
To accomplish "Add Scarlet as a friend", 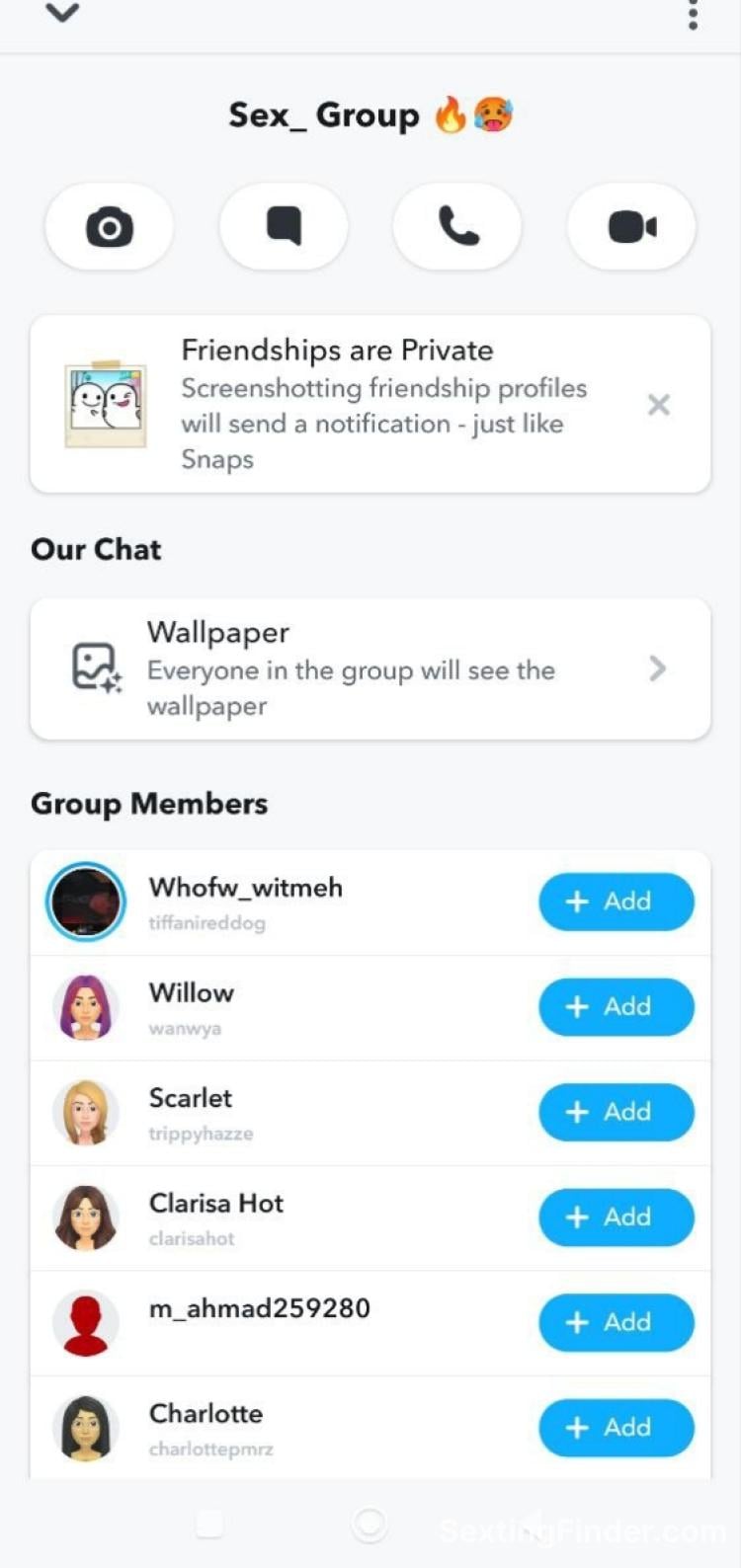I will (616, 1112).
